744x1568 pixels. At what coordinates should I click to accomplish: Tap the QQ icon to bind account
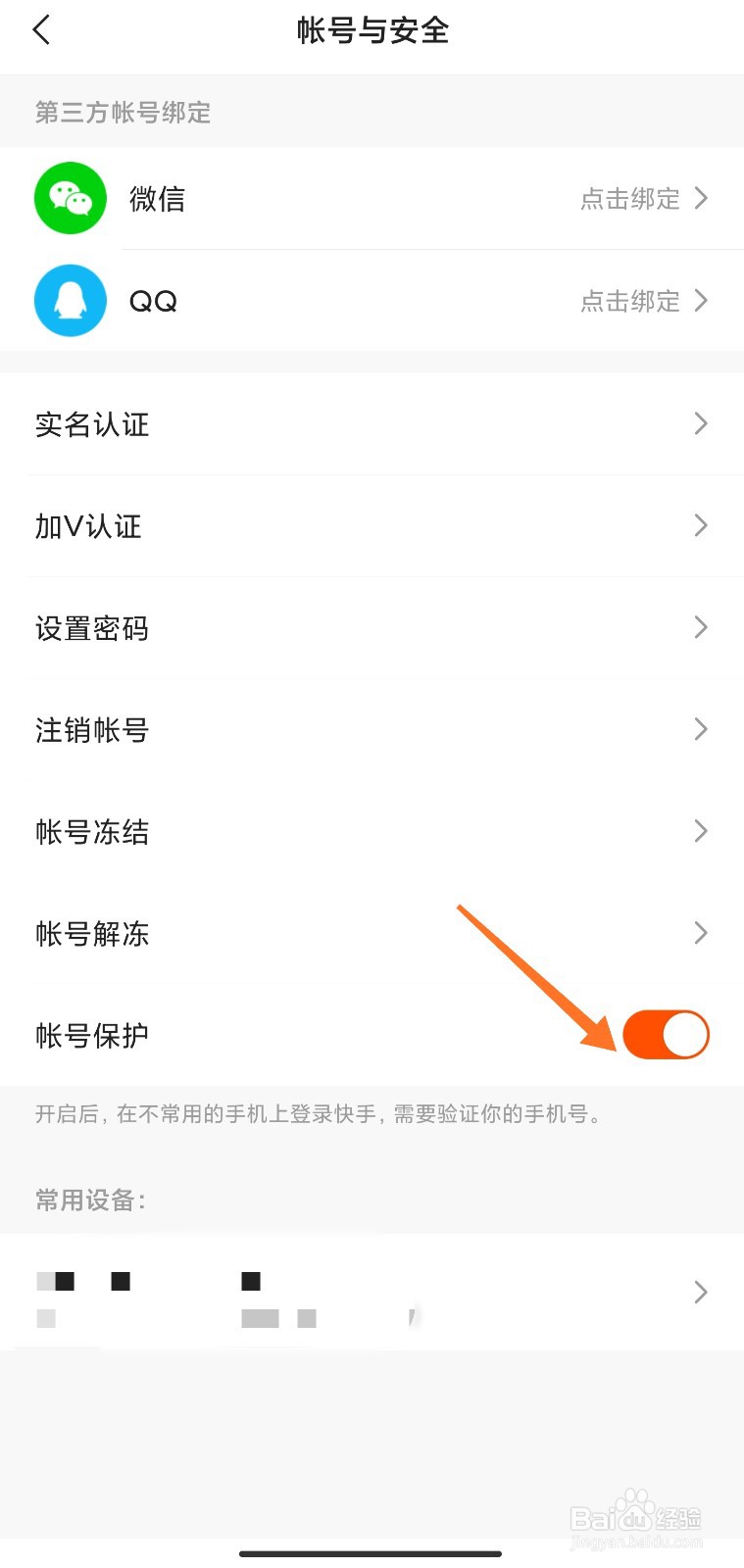[x=70, y=300]
